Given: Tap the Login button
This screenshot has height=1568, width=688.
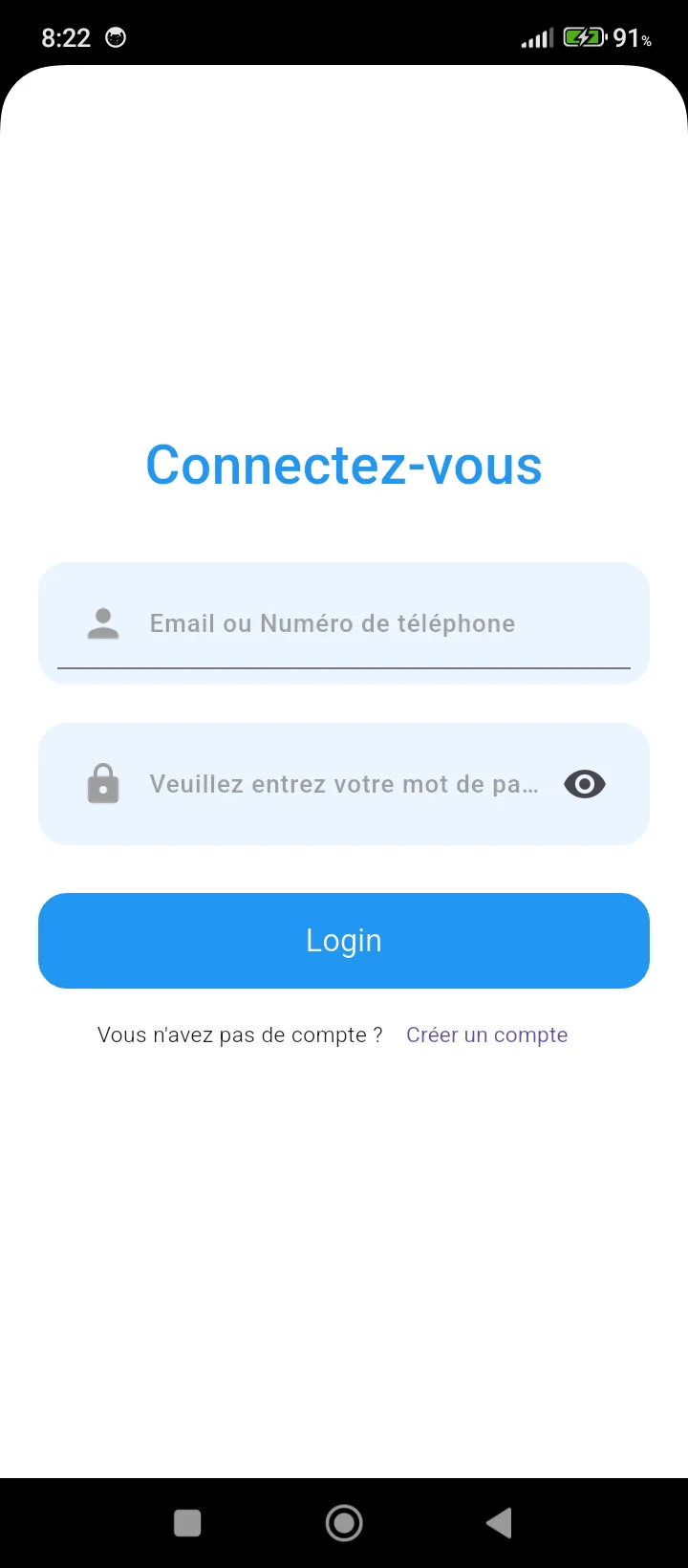Looking at the screenshot, I should (344, 941).
